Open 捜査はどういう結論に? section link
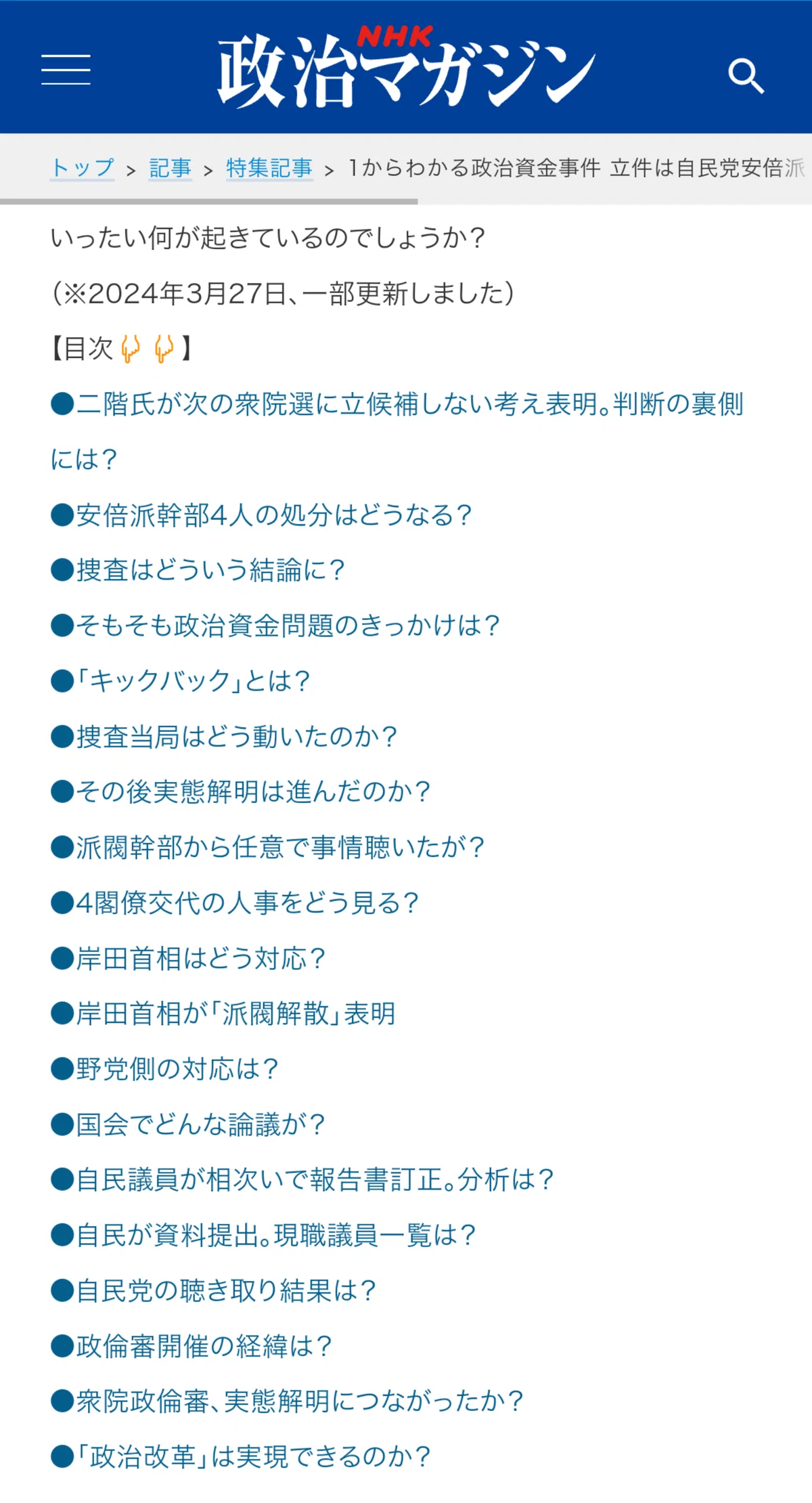The image size is (812, 1503). 198,570
